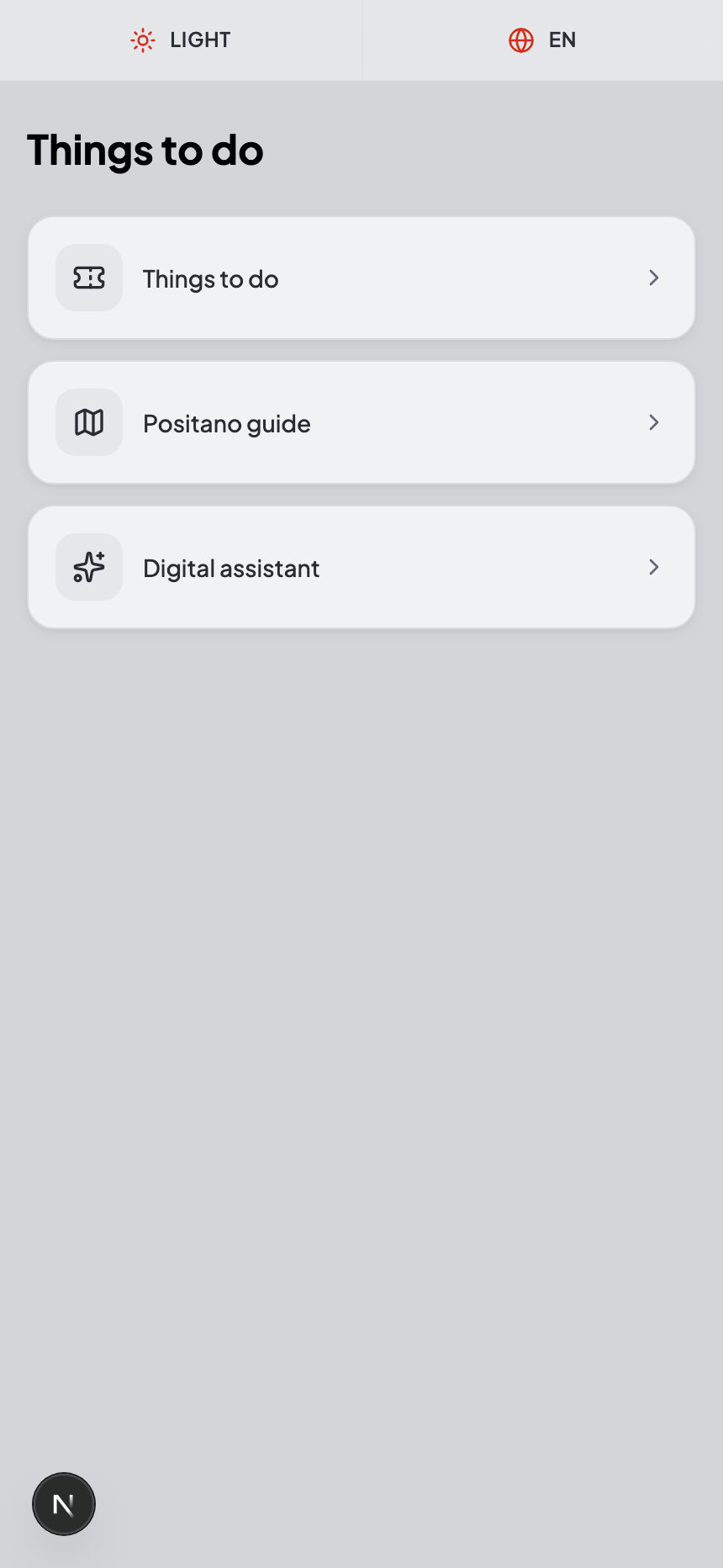Tap the ticket icon inside its rounded square
The width and height of the screenshot is (723, 1568).
(x=88, y=278)
